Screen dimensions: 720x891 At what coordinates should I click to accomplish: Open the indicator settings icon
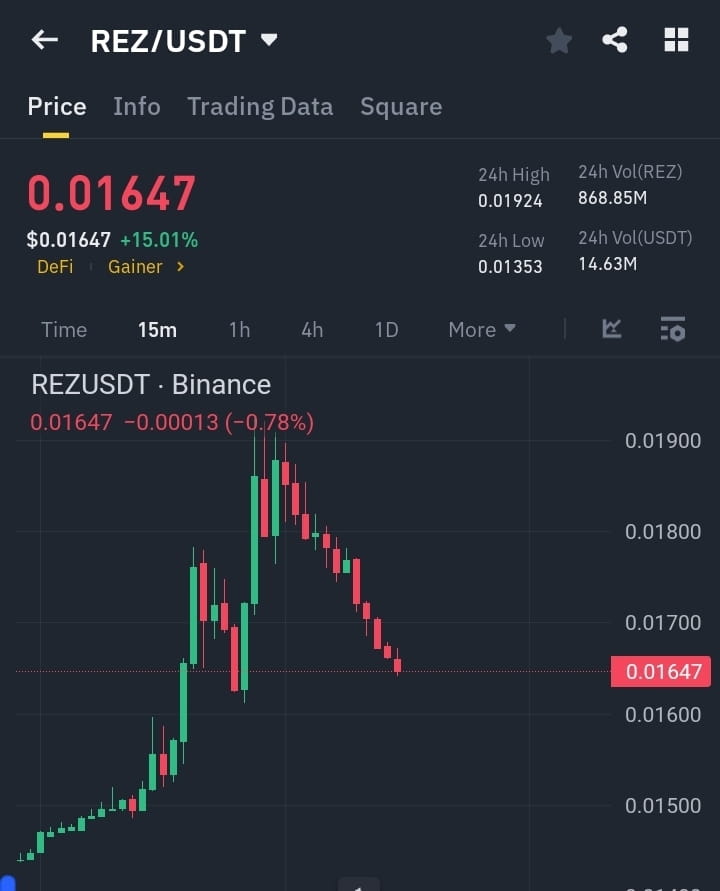pos(672,329)
